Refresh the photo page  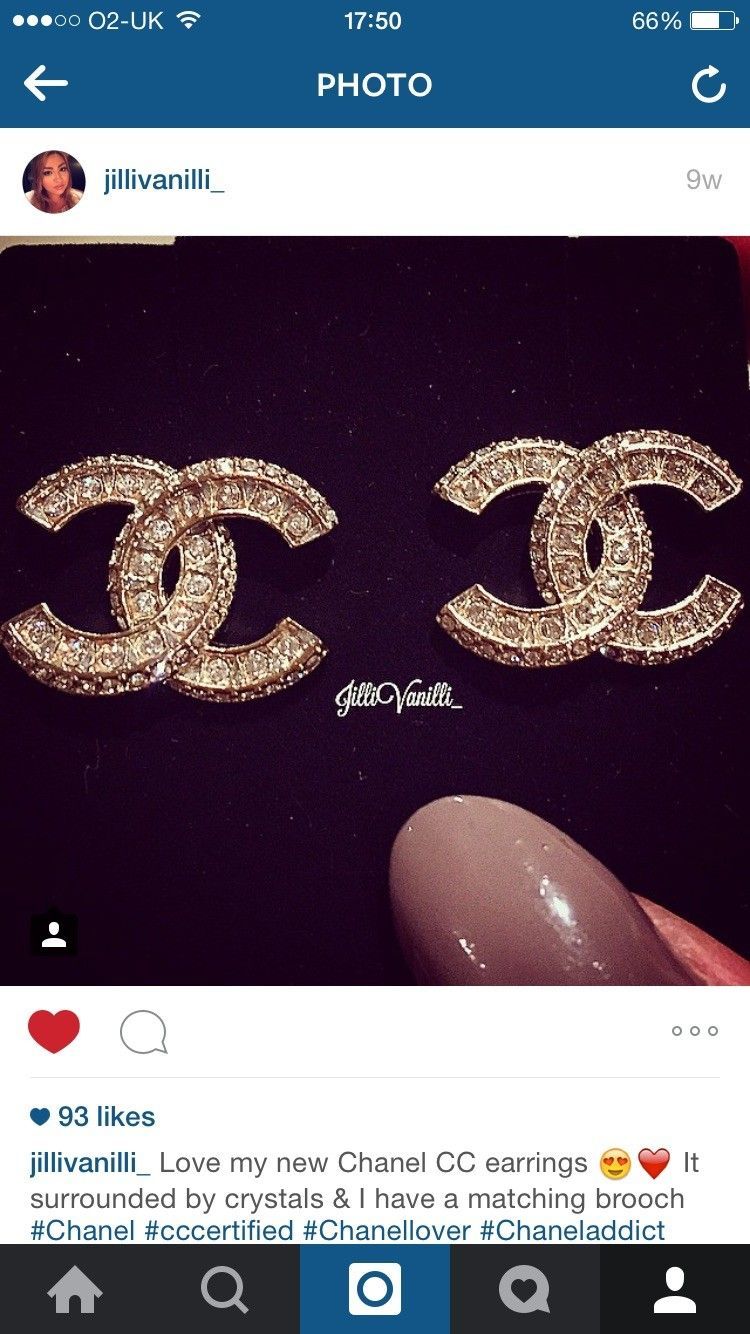708,86
